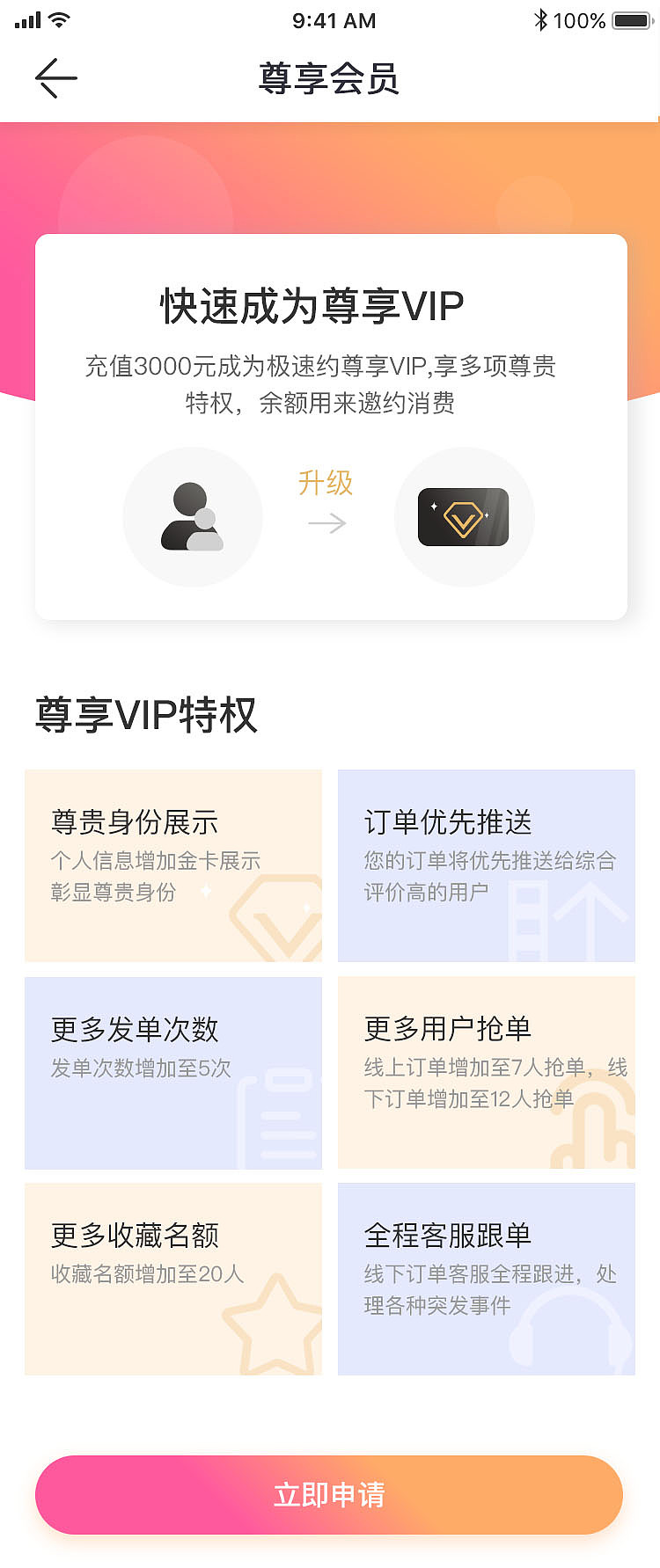Select the 更多发单次数 benefit card

coord(172,1073)
